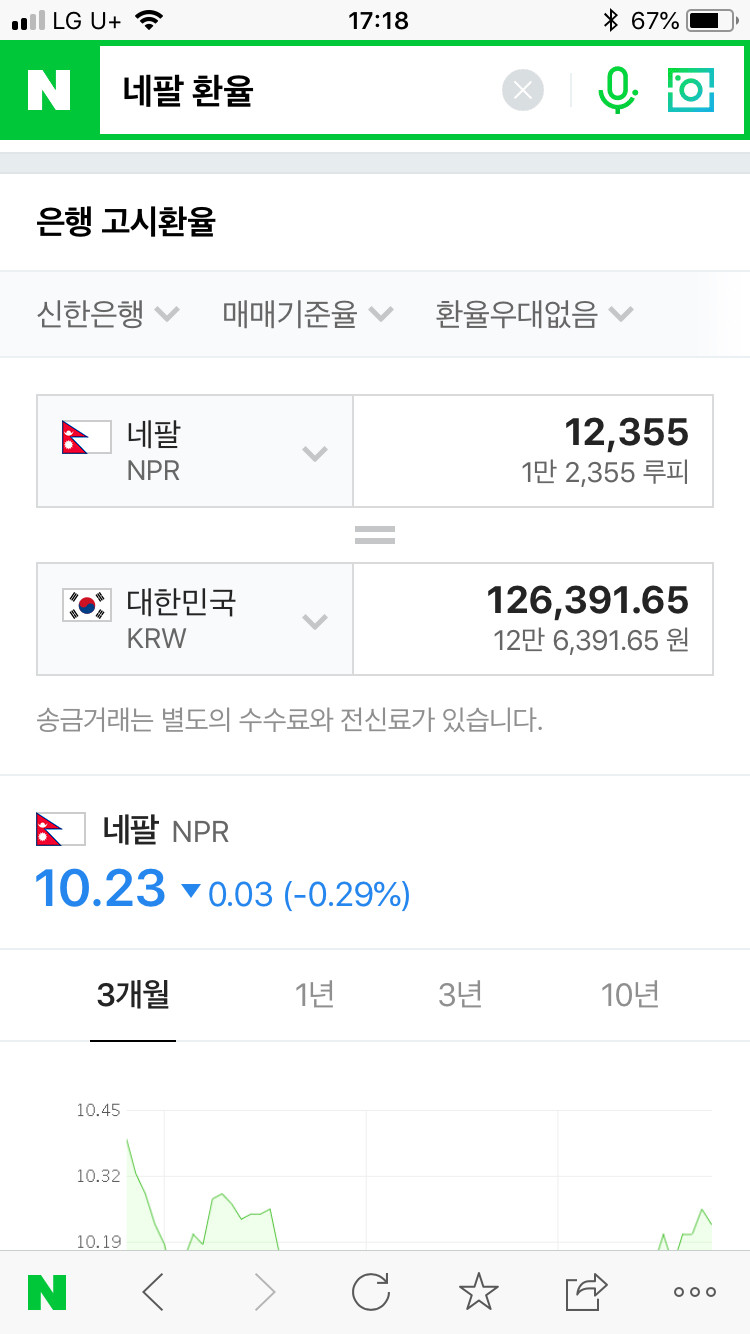750x1334 pixels.
Task: Bookmark this page with the star icon
Action: point(479,1291)
